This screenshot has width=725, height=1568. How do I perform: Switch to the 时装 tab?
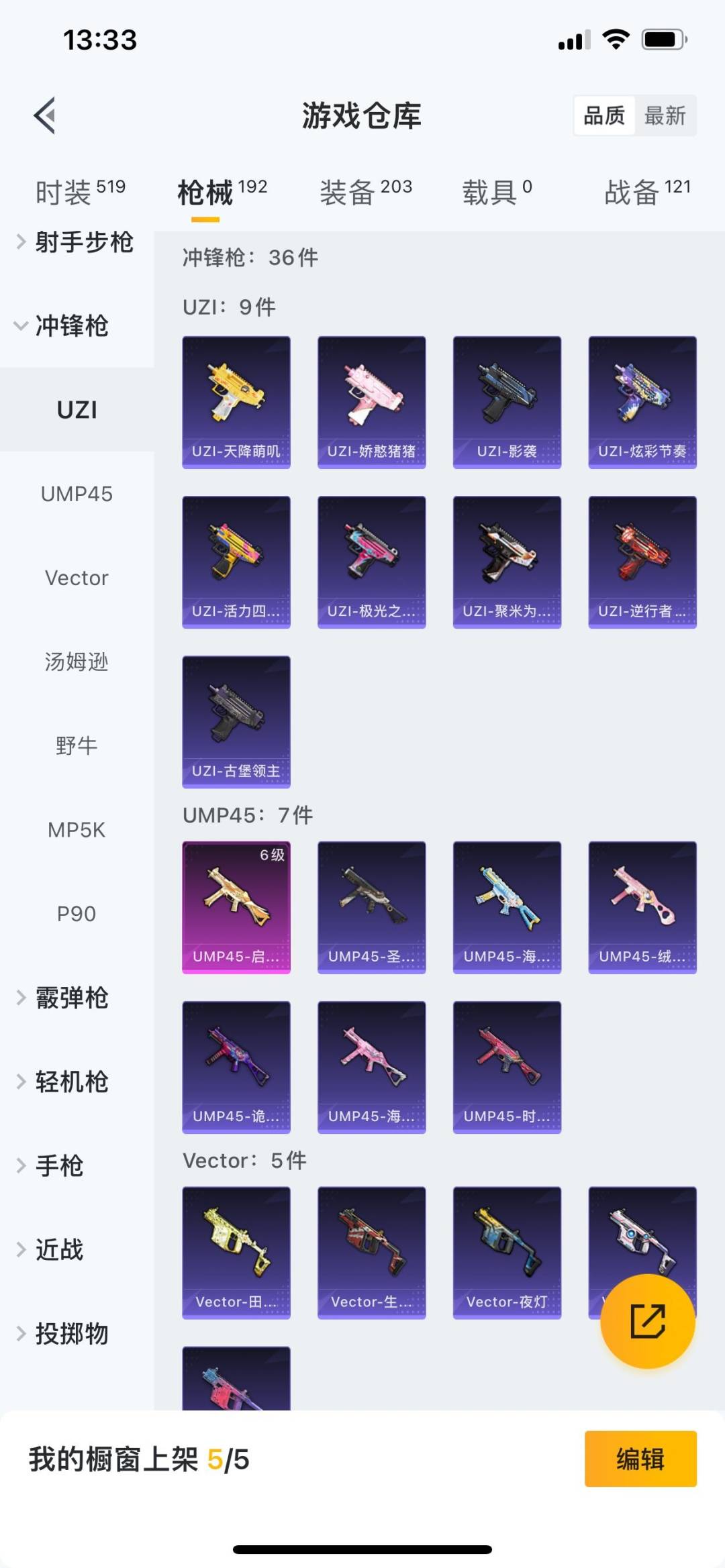[80, 192]
